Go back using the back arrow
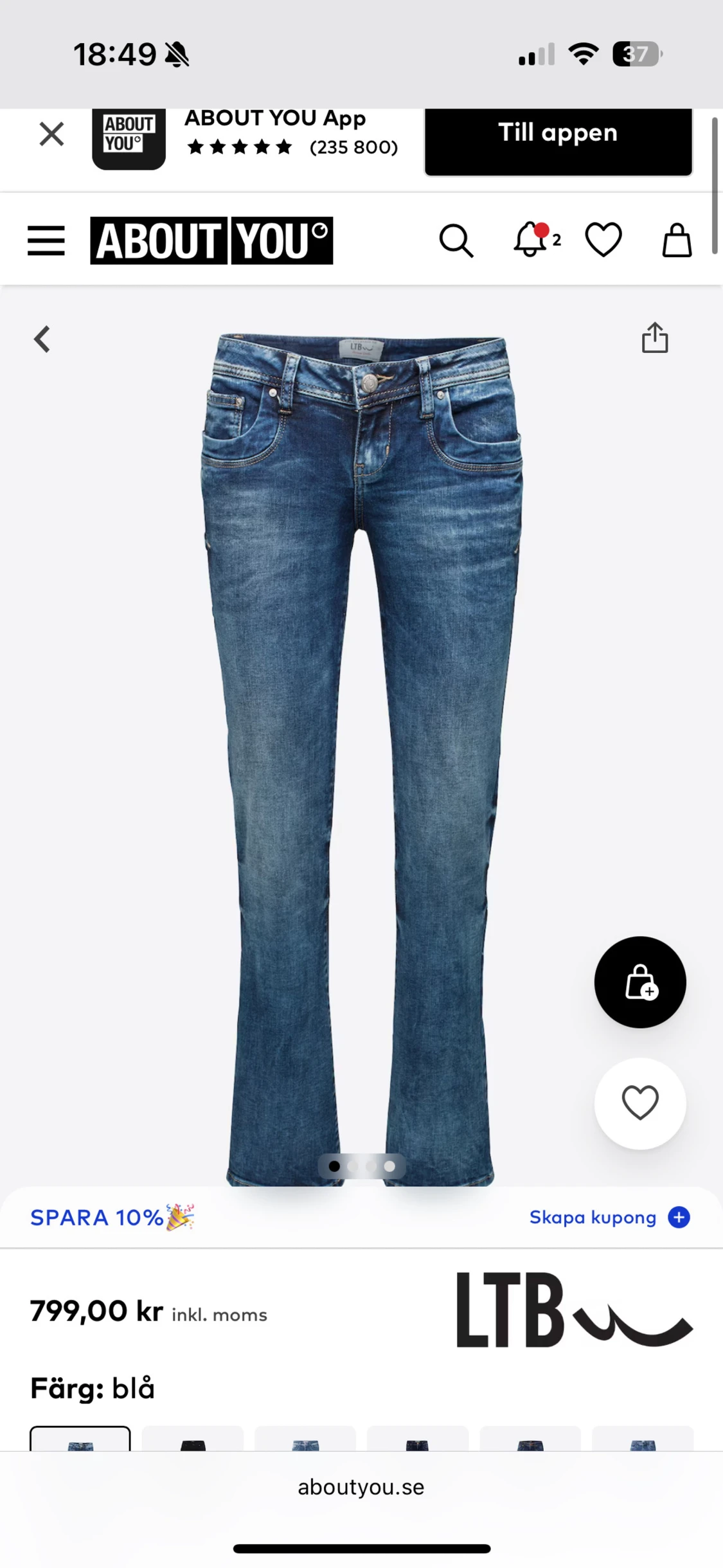The width and height of the screenshot is (723, 1568). point(41,339)
